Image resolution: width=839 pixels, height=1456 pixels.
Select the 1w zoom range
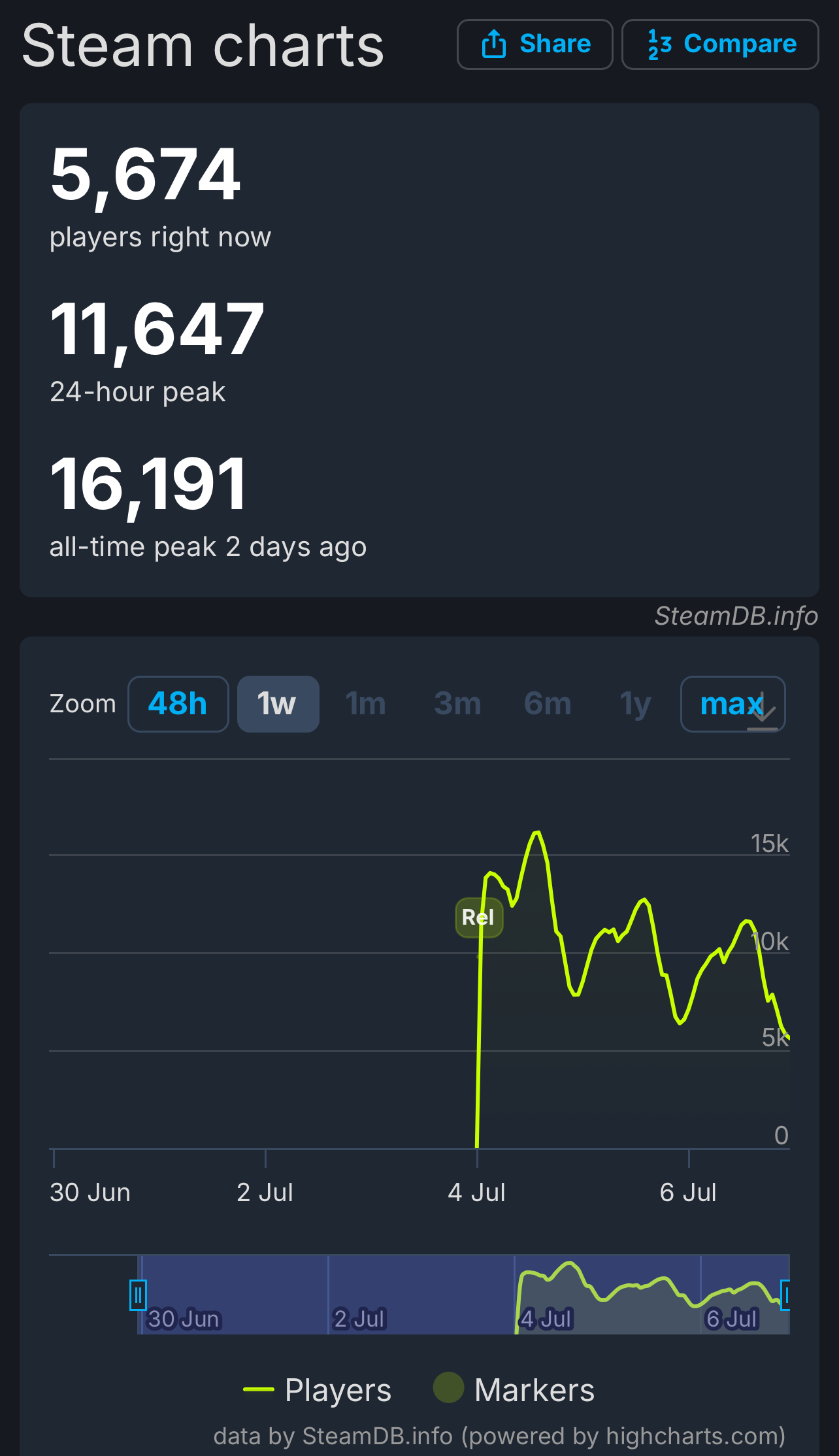pos(278,704)
